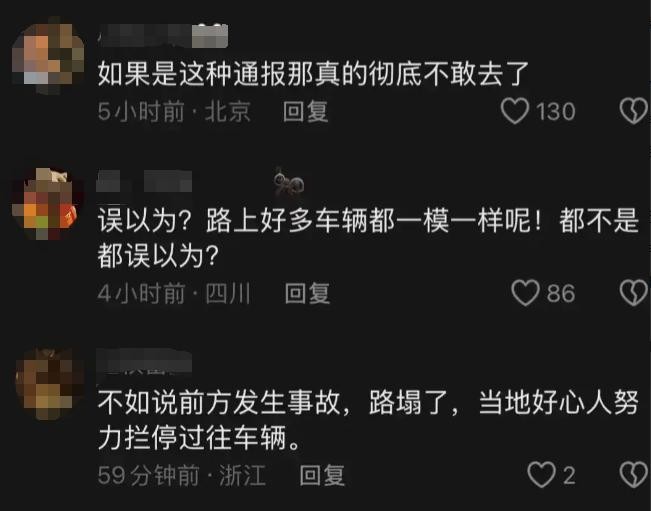The width and height of the screenshot is (651, 511).
Task: Reply to the comment from 四川
Action: 308,292
